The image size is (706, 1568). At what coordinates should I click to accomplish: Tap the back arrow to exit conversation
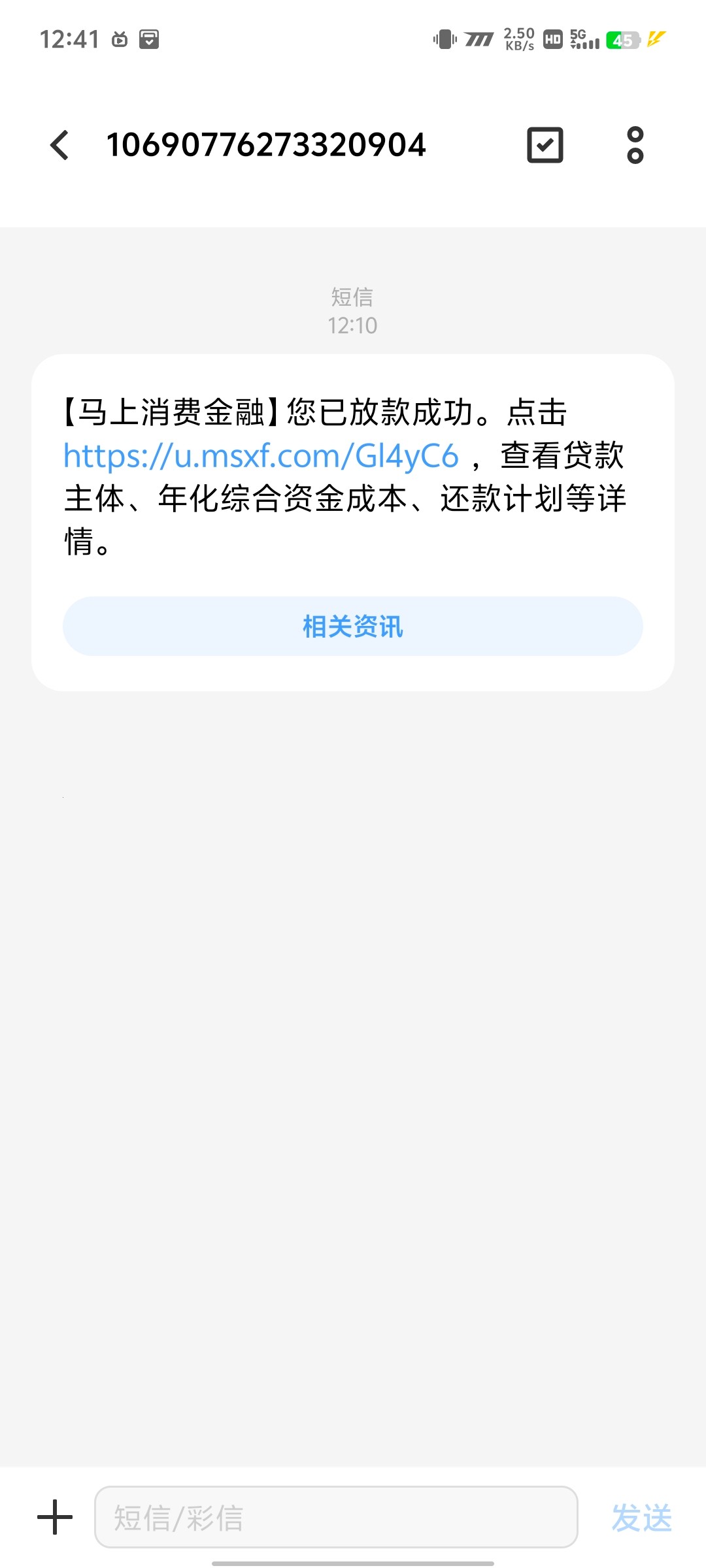click(x=59, y=145)
